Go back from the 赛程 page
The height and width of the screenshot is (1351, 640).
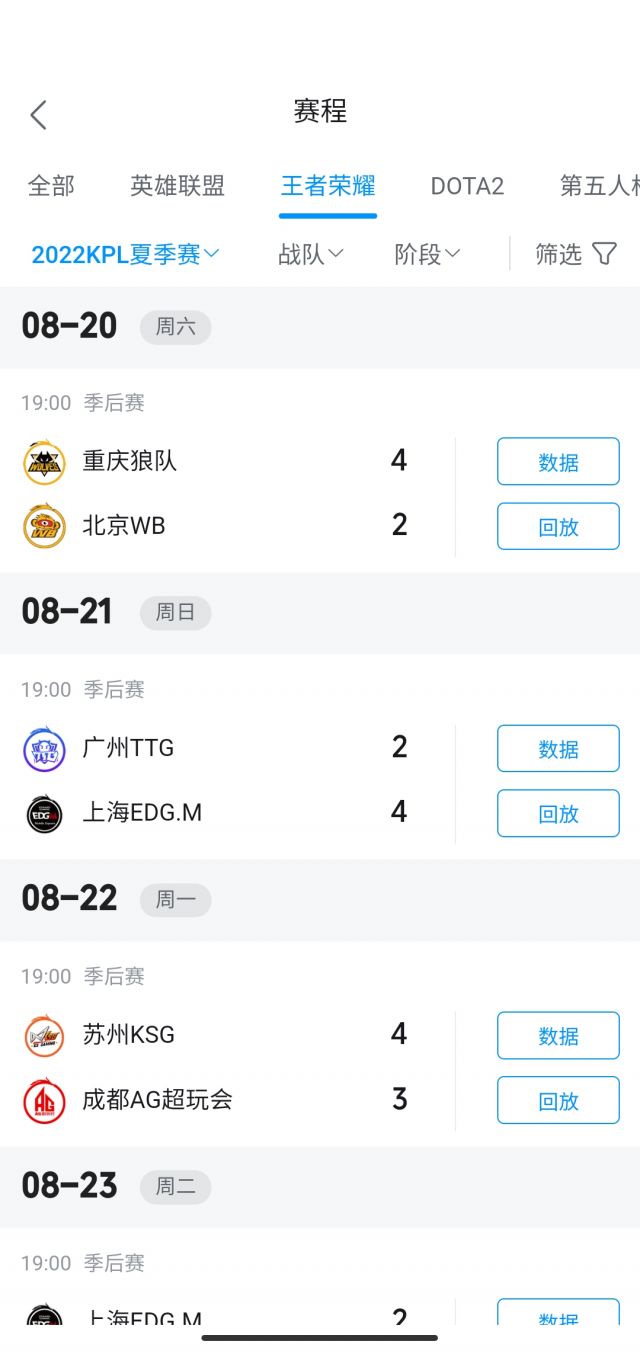[x=39, y=115]
